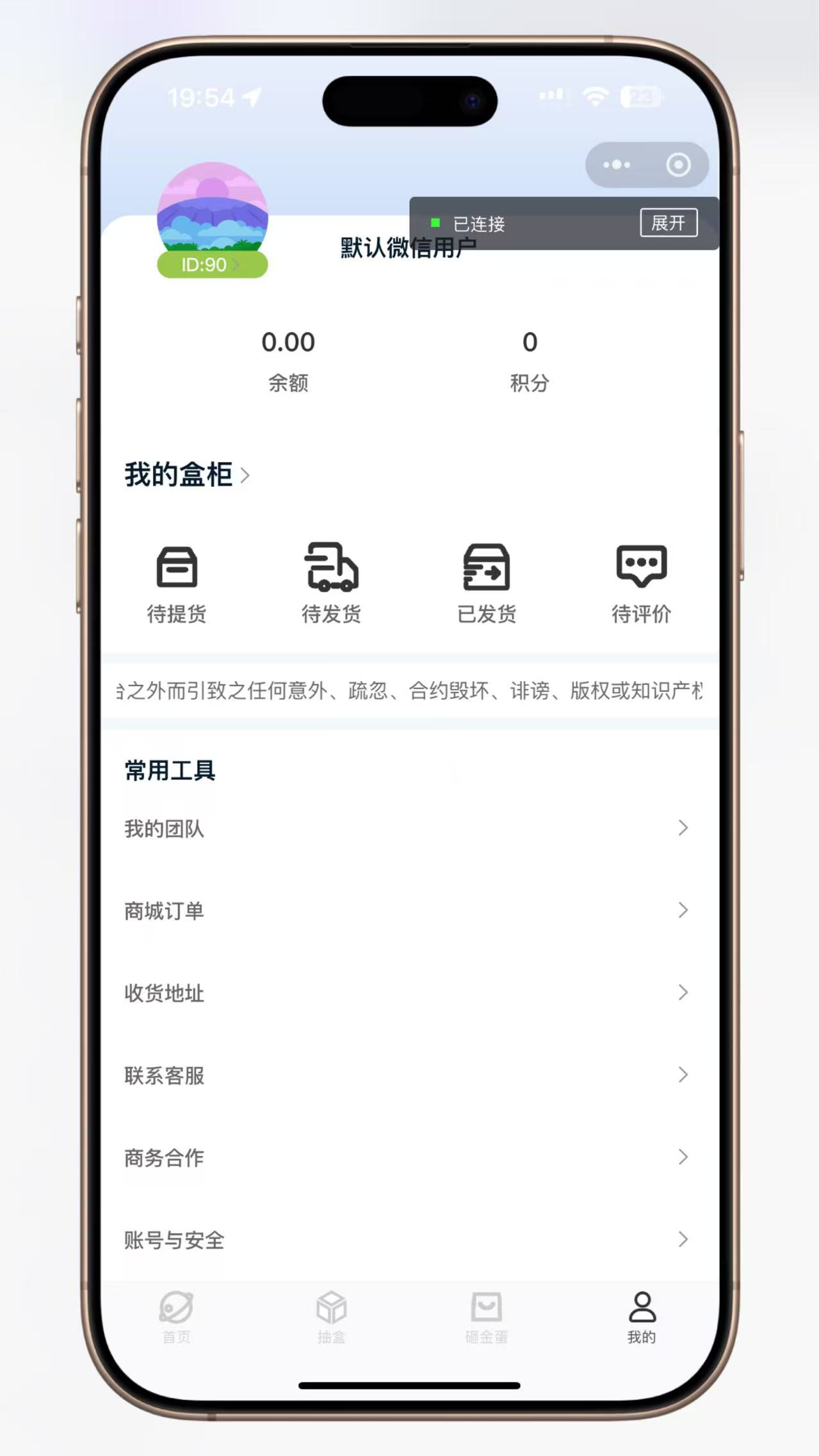Switch to the 抽盒 tab
Viewport: 819px width, 1456px height.
331,1317
